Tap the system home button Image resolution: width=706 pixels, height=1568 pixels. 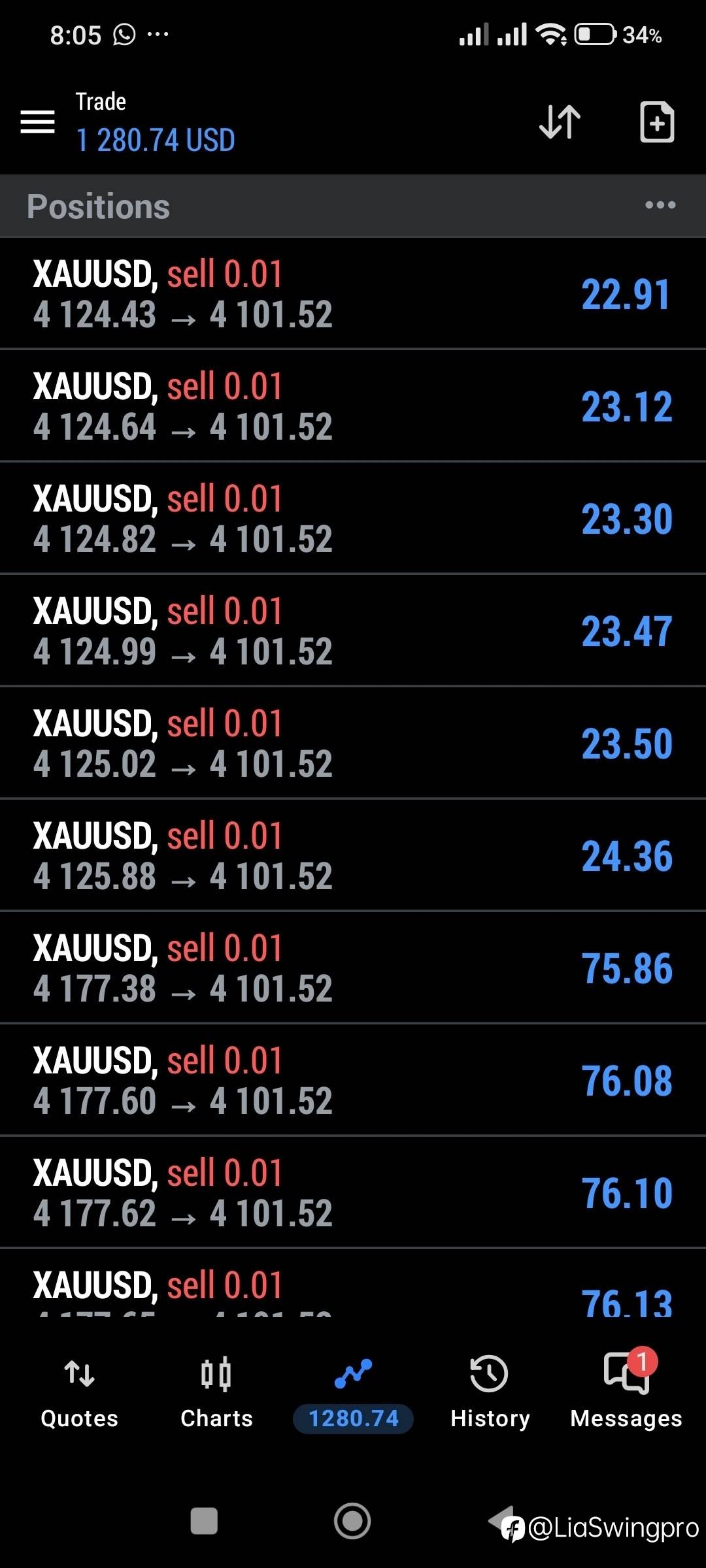pyautogui.click(x=352, y=1521)
